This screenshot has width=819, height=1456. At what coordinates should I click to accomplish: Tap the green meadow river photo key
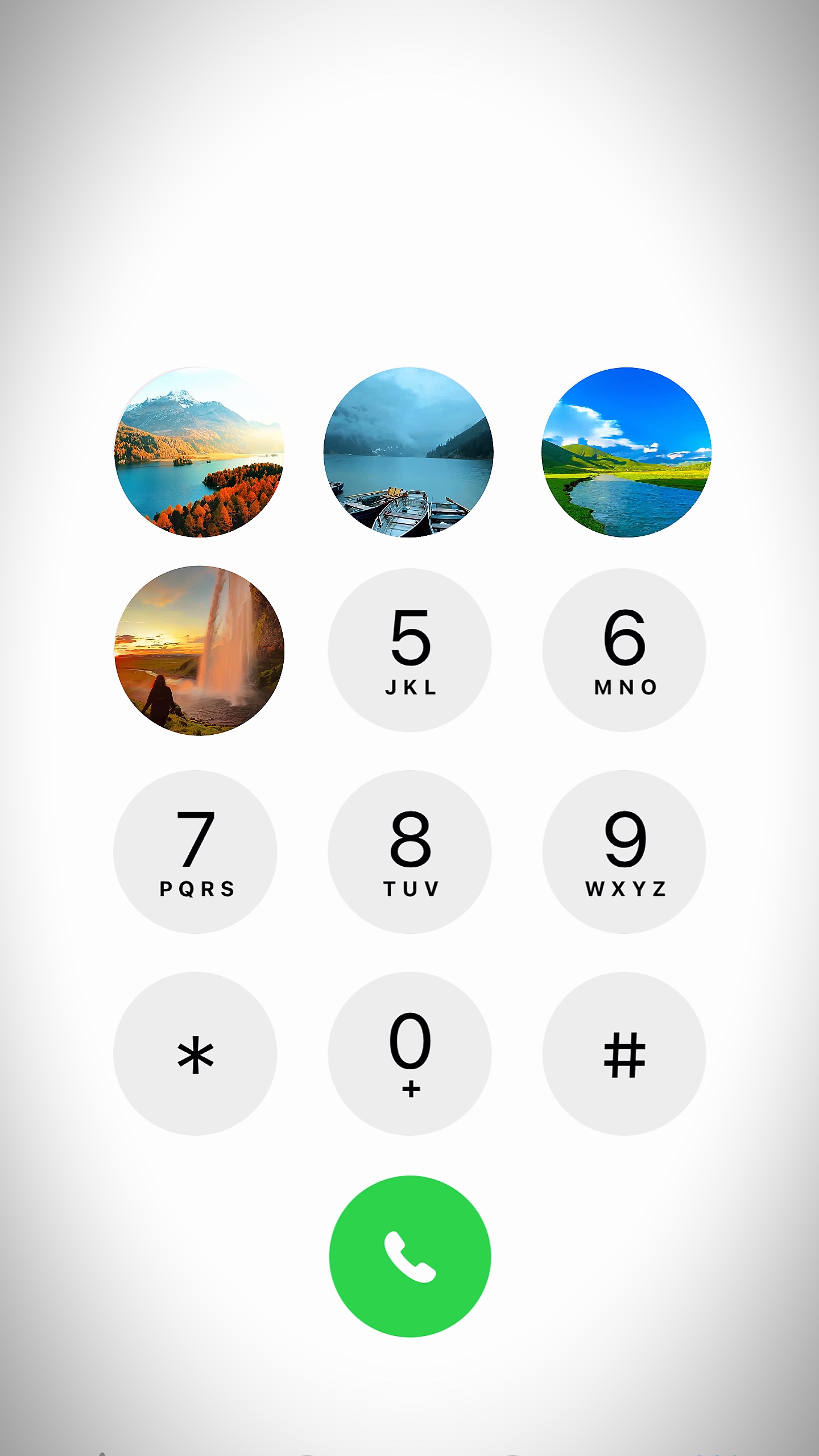click(626, 452)
